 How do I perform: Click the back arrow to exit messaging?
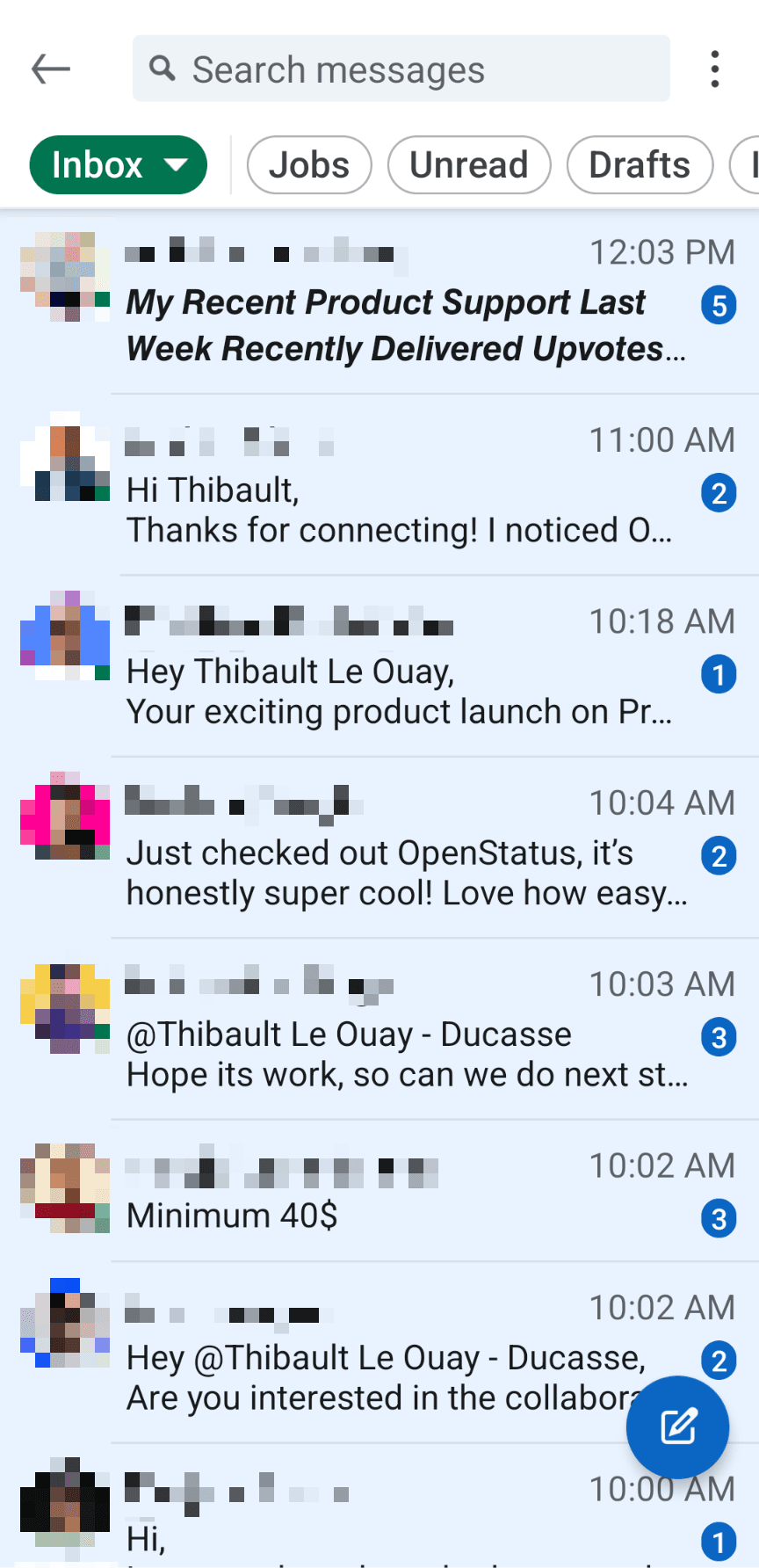tap(49, 69)
